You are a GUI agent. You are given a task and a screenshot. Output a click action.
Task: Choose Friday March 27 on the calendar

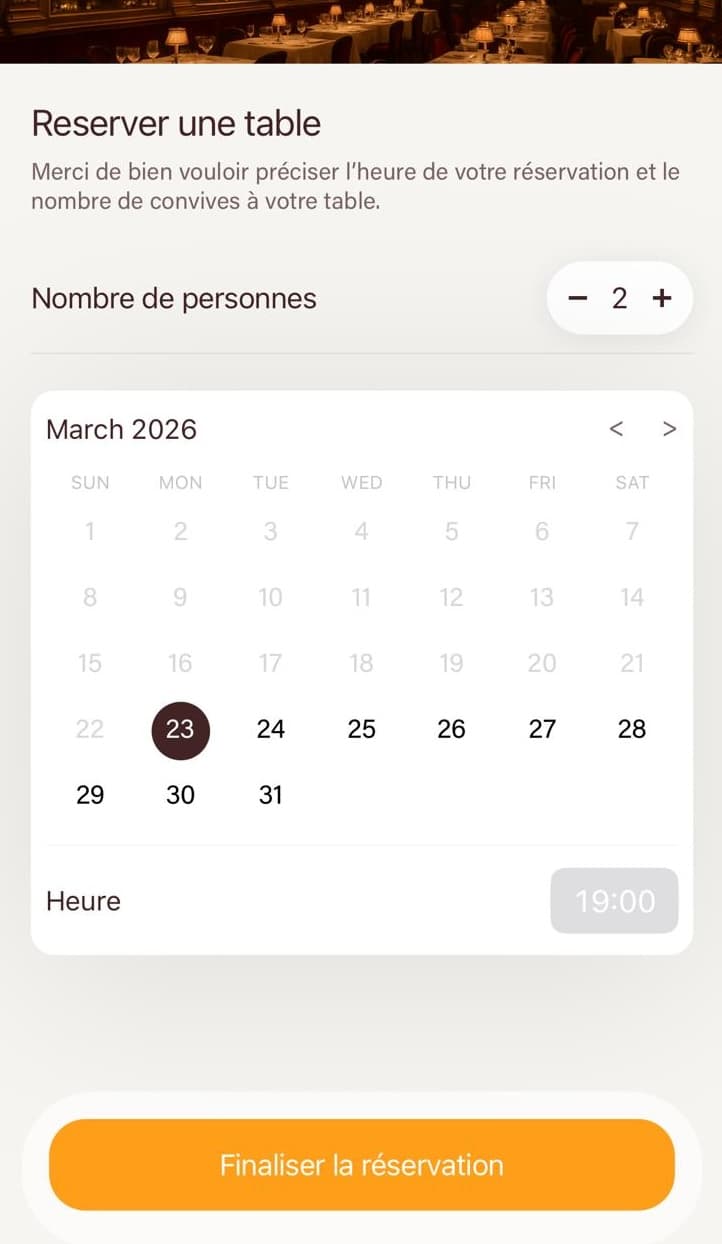pos(541,730)
